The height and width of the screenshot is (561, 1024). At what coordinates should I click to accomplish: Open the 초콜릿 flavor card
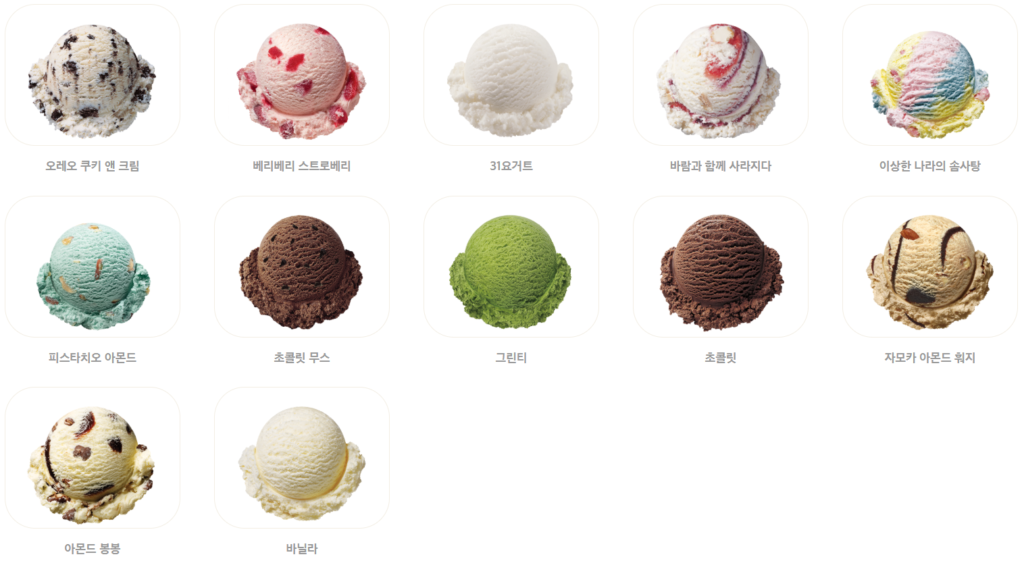720,268
